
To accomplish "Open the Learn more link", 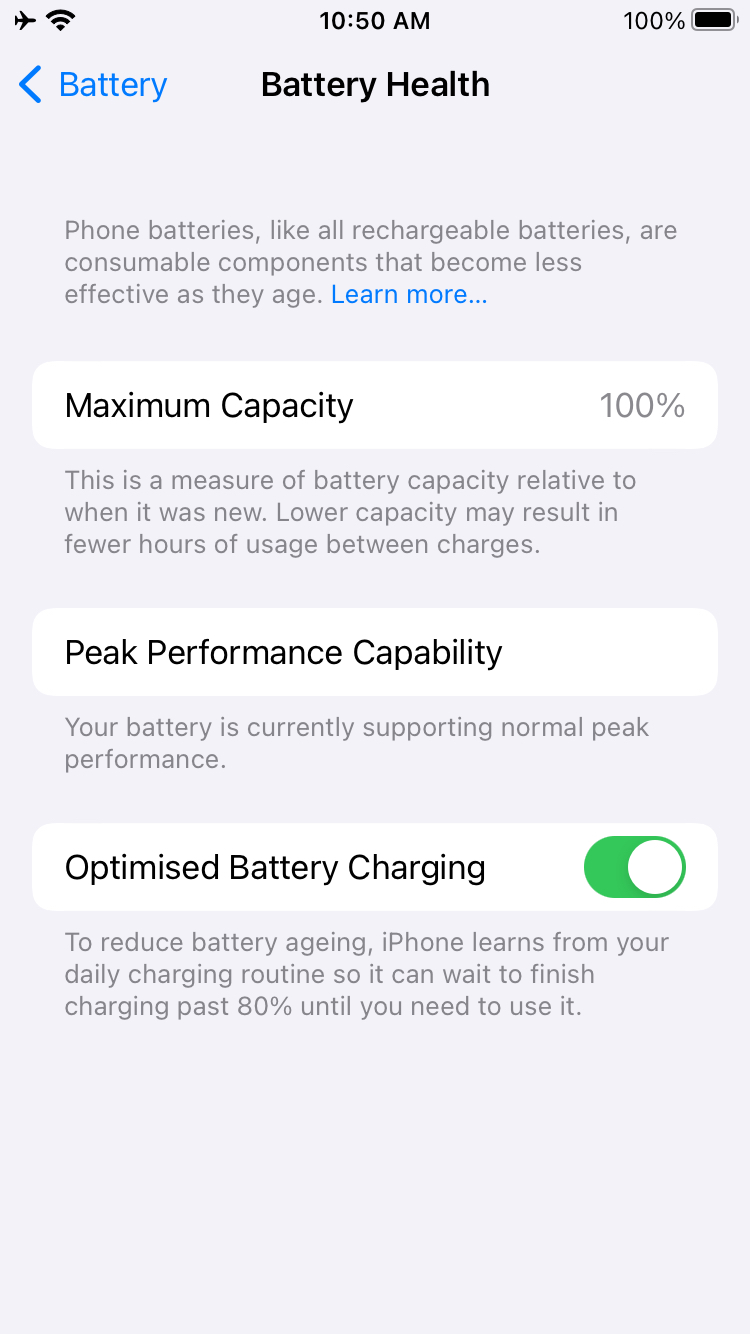I will tap(408, 294).
